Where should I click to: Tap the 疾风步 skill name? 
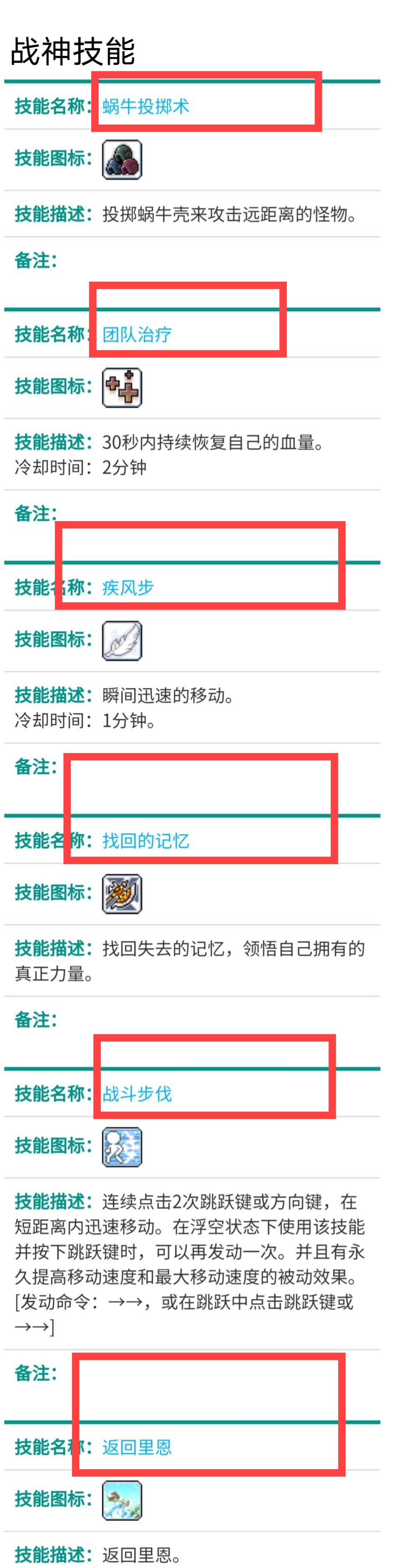128,588
